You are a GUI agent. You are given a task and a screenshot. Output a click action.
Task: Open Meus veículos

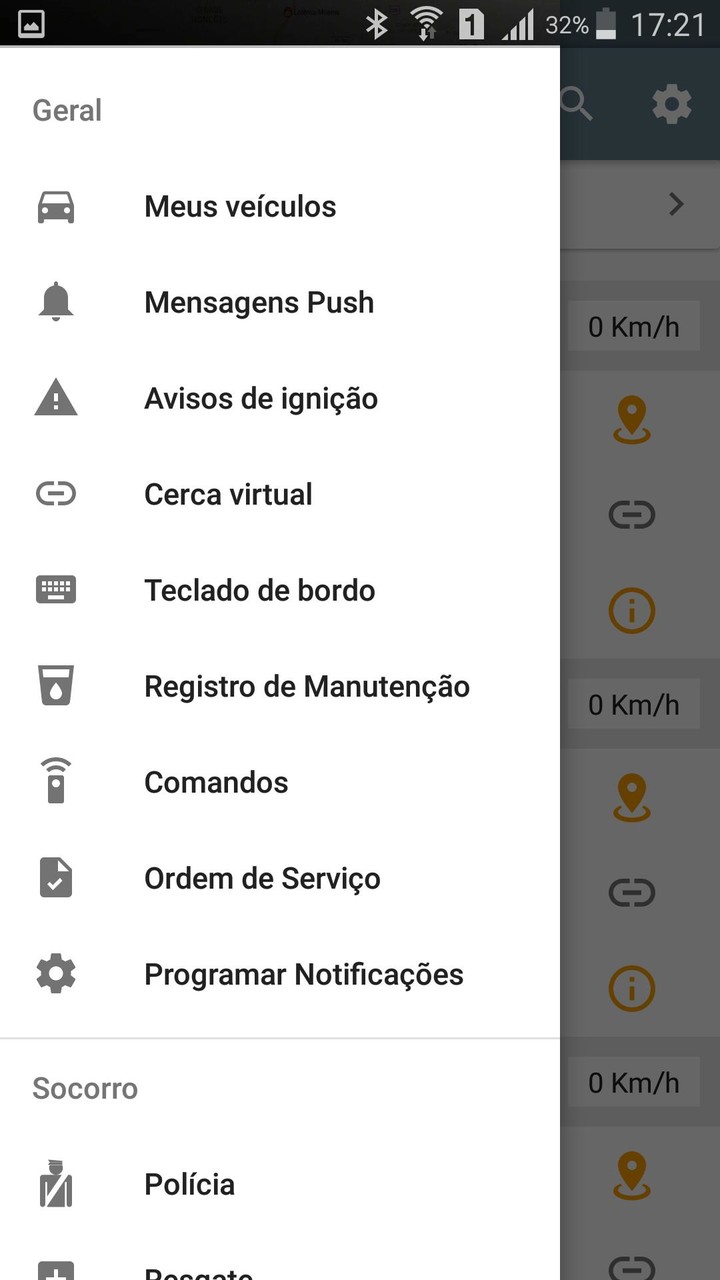coord(240,207)
